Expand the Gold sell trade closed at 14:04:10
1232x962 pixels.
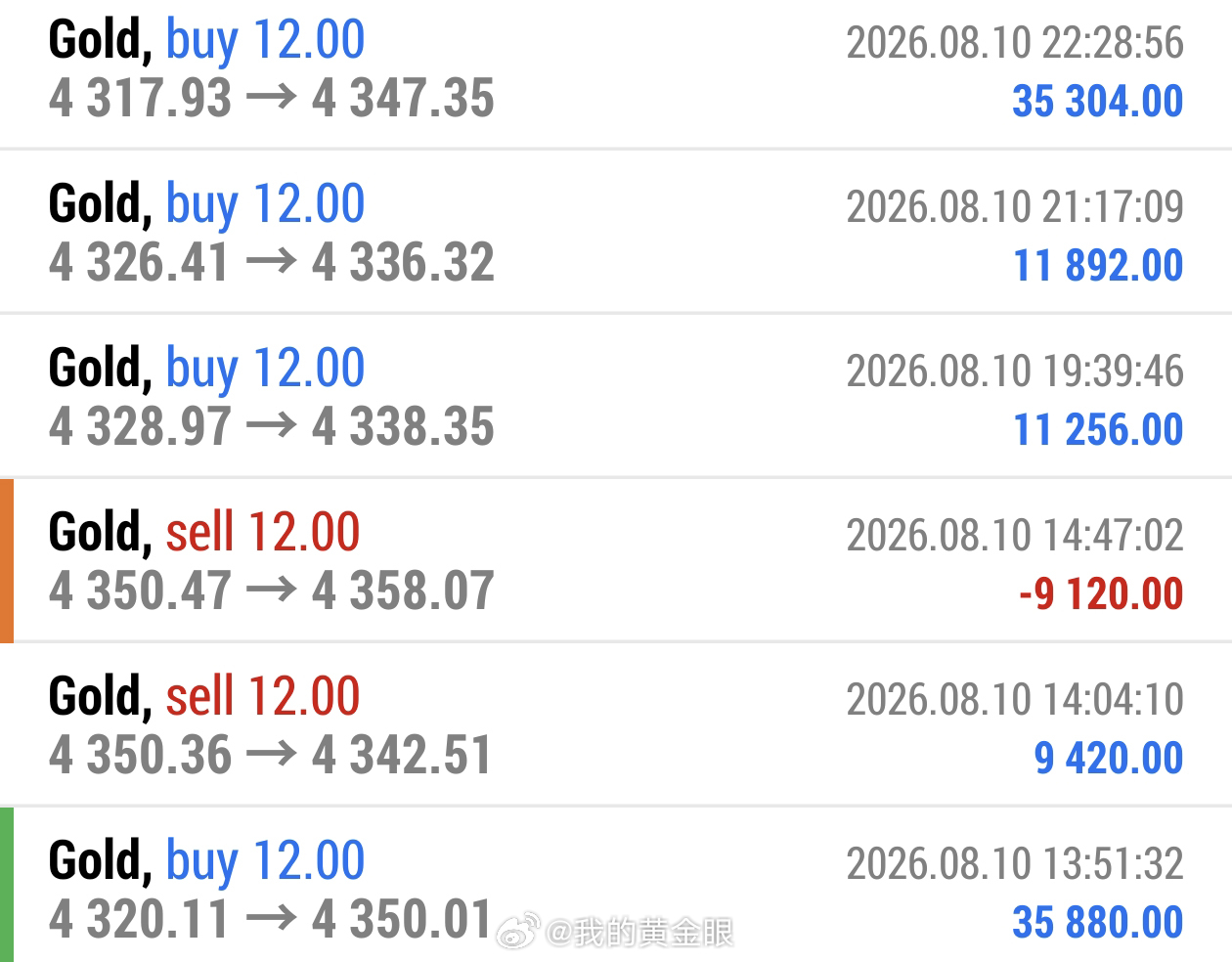[x=616, y=724]
